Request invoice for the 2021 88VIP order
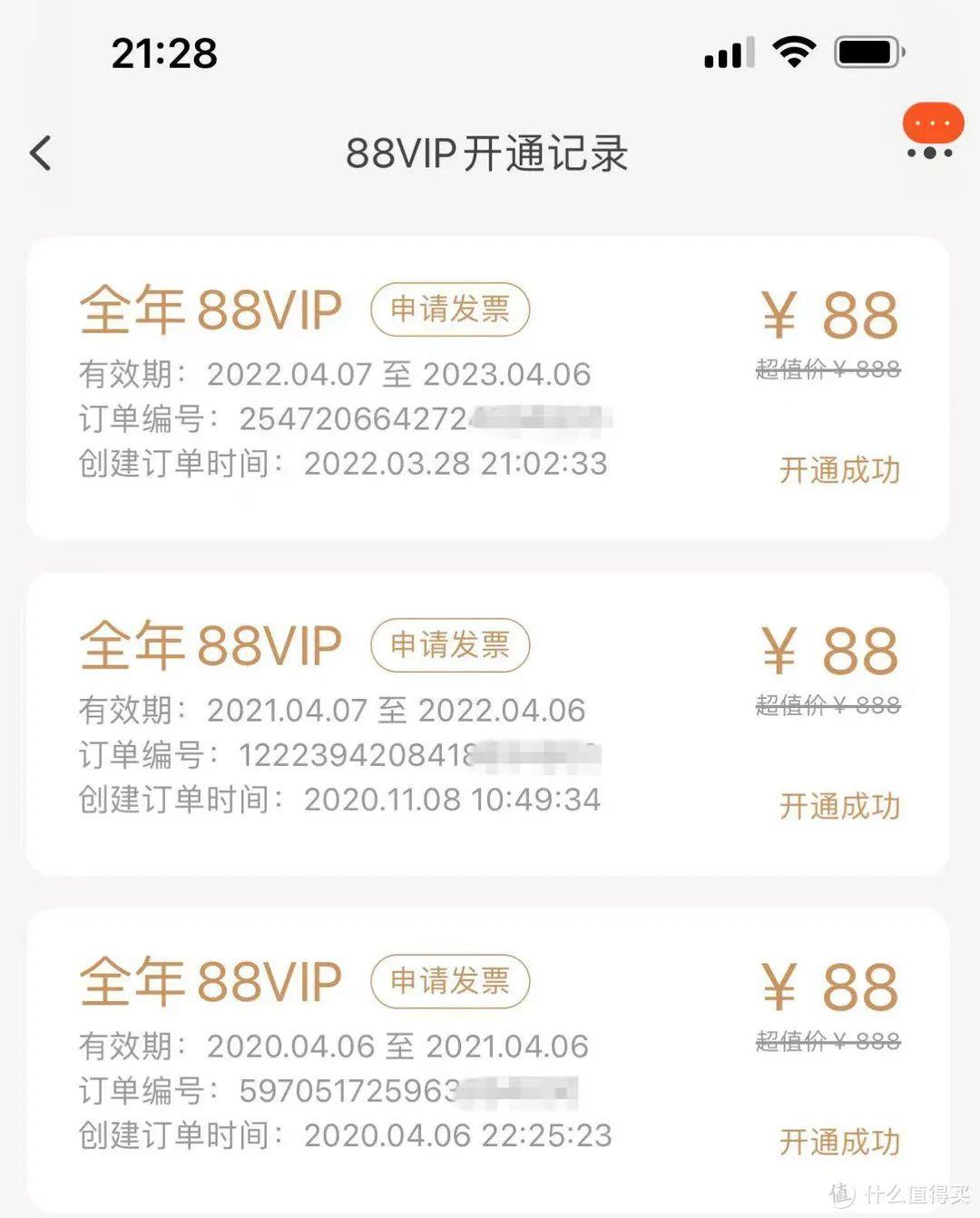This screenshot has height=1218, width=980. tap(451, 644)
